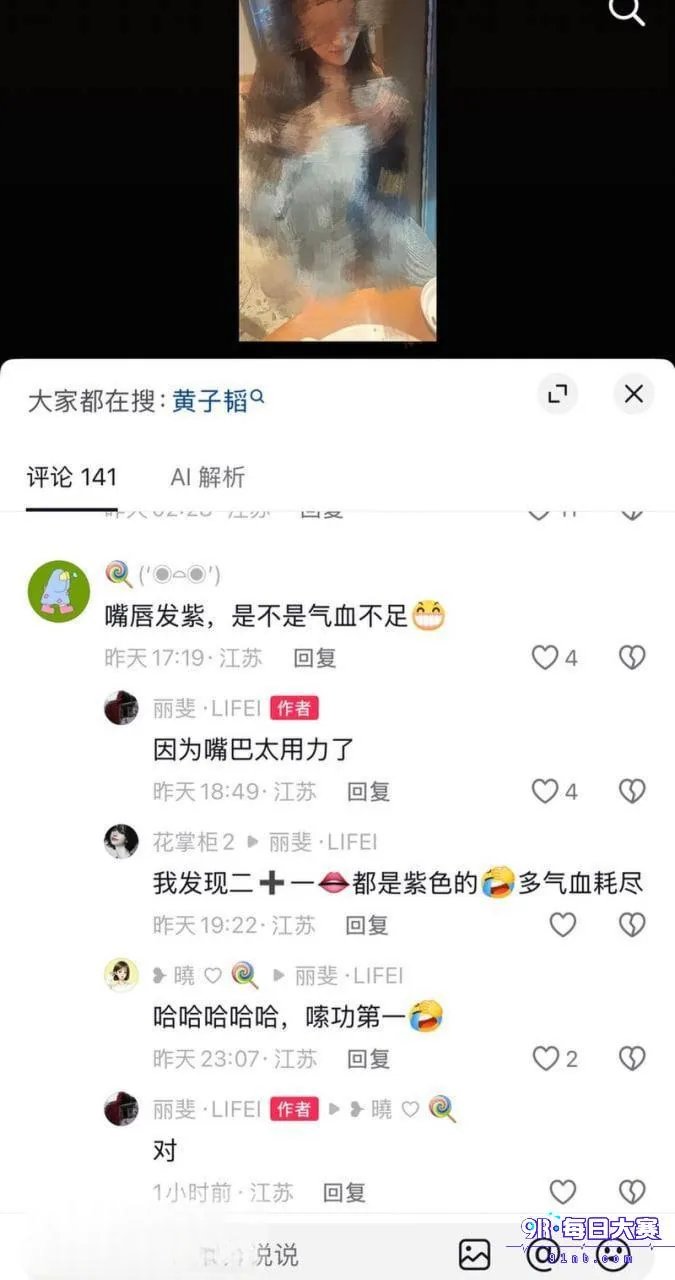675x1280 pixels.
Task: Like the author's reply 对
Action: 563,1192
